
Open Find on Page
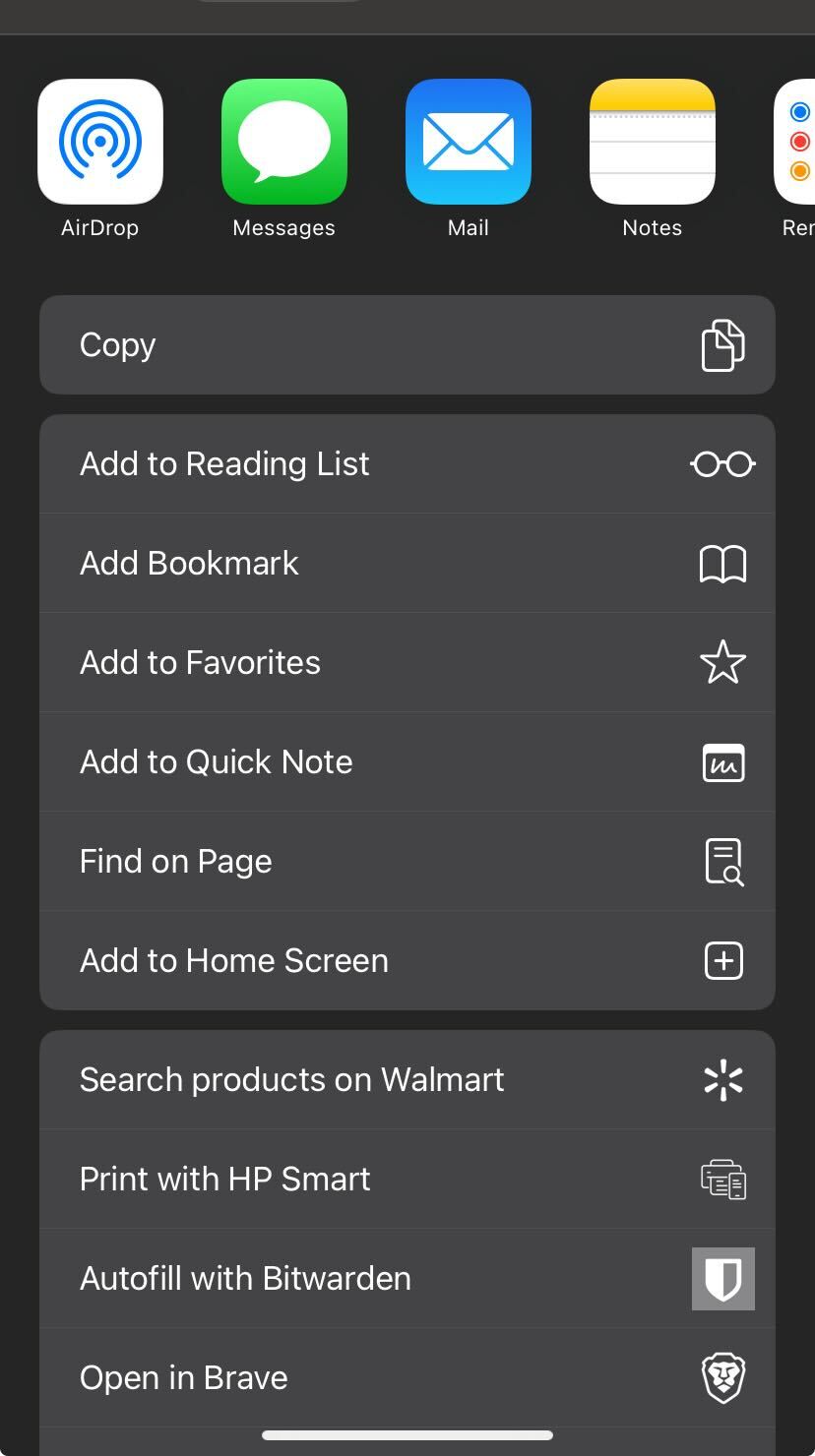[407, 862]
